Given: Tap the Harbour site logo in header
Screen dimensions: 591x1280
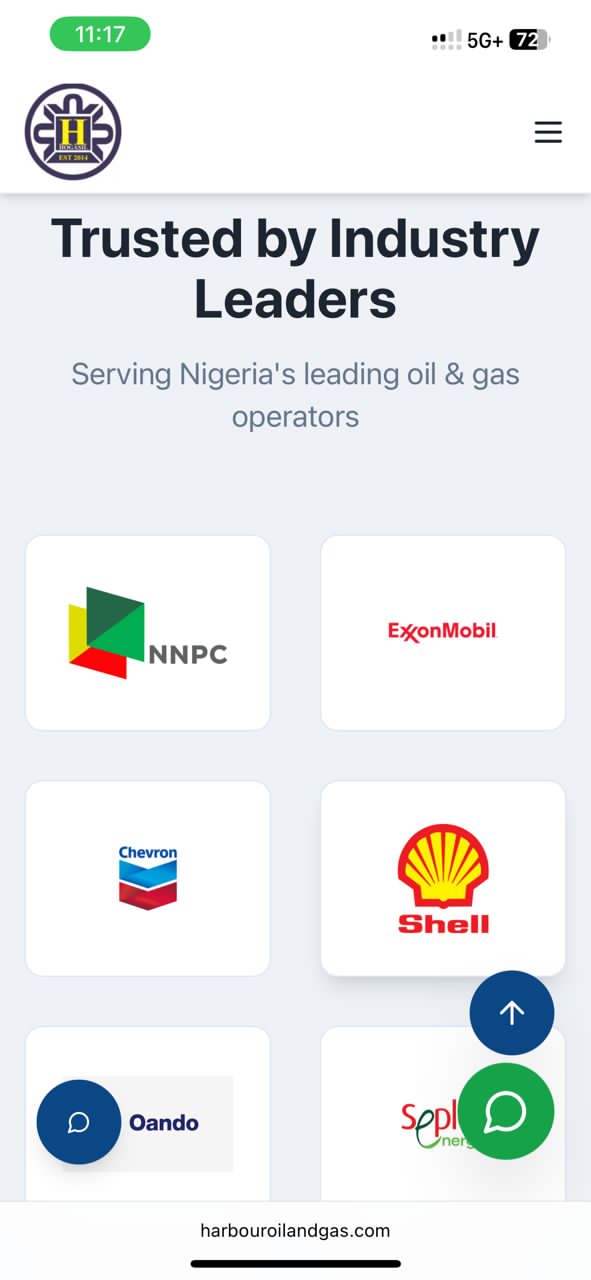Looking at the screenshot, I should (x=73, y=132).
